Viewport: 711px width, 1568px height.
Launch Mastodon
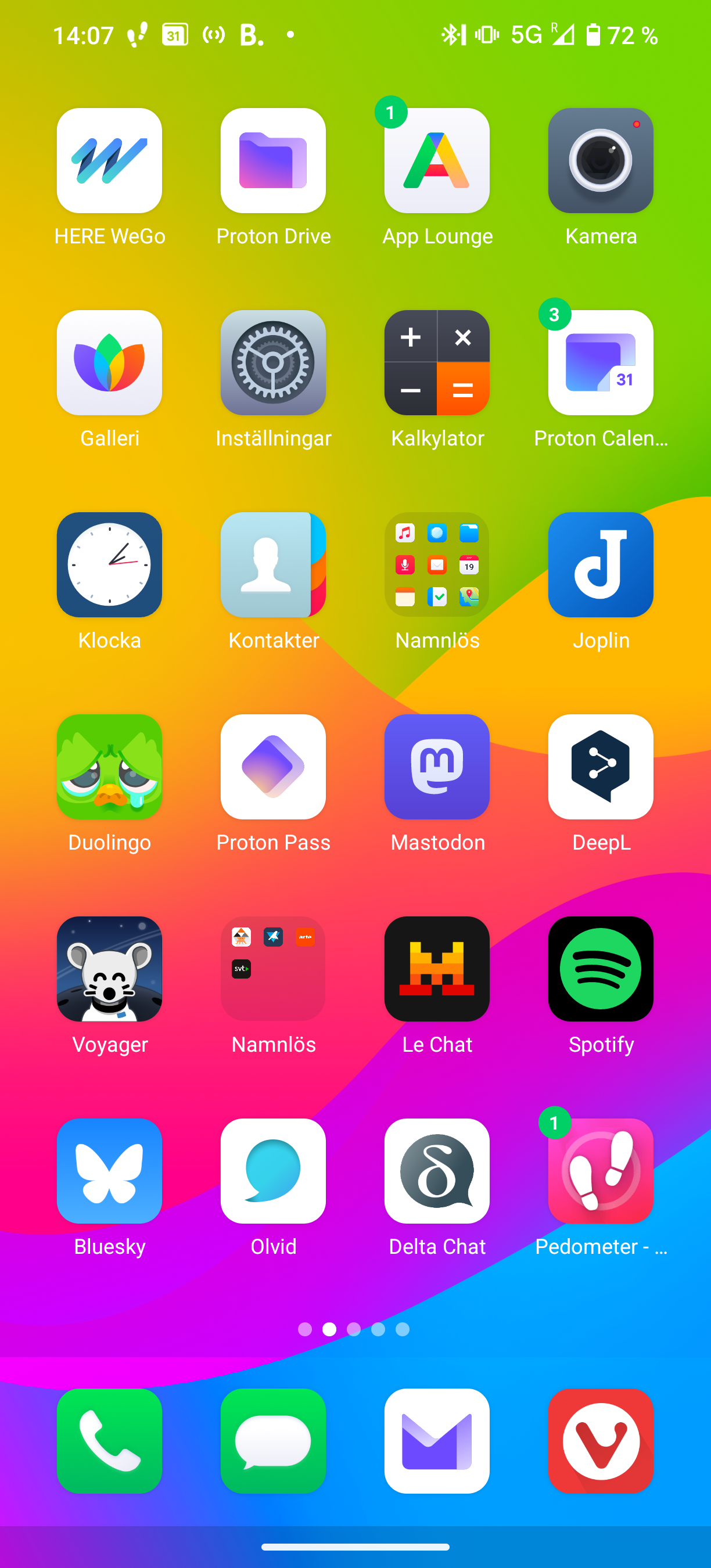[x=437, y=767]
